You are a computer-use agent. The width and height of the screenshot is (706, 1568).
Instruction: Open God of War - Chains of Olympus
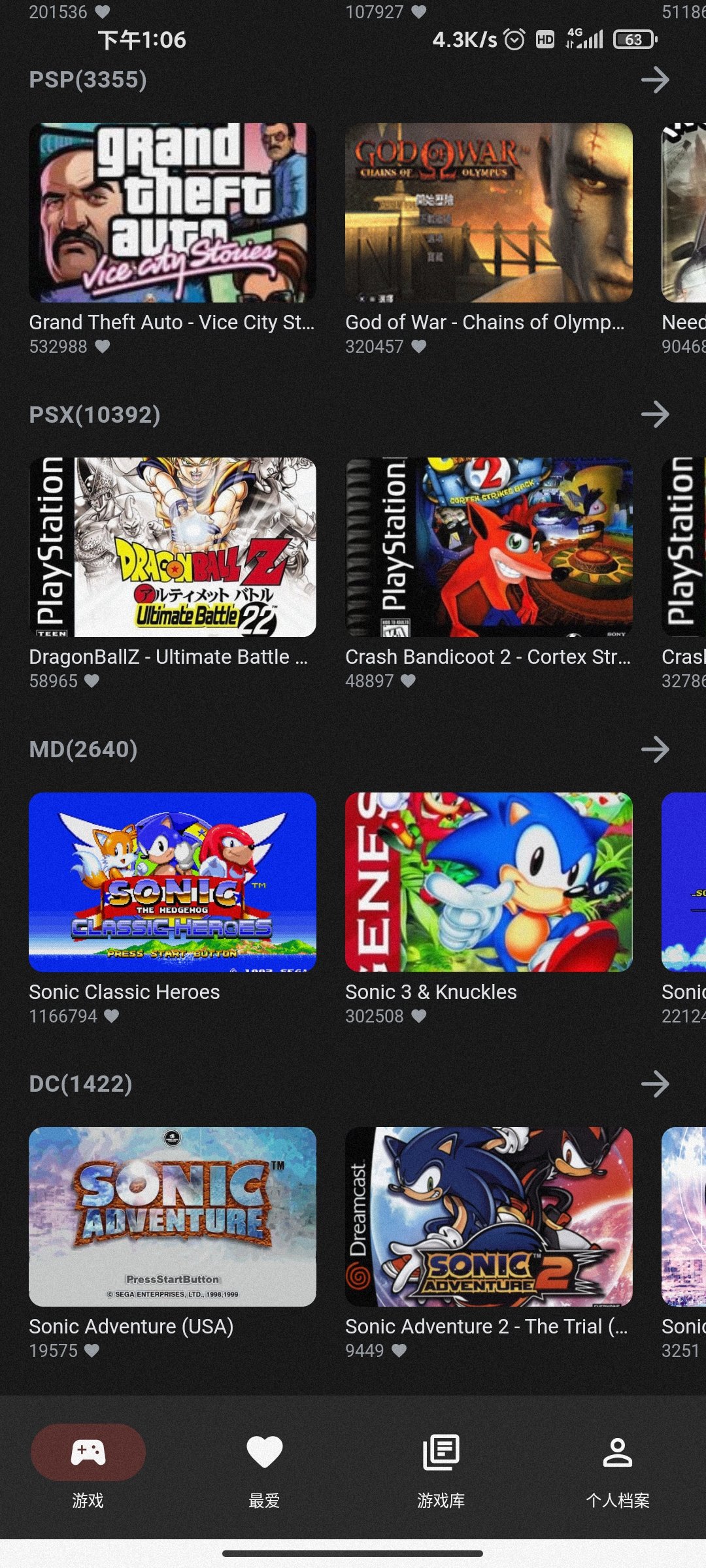(488, 213)
